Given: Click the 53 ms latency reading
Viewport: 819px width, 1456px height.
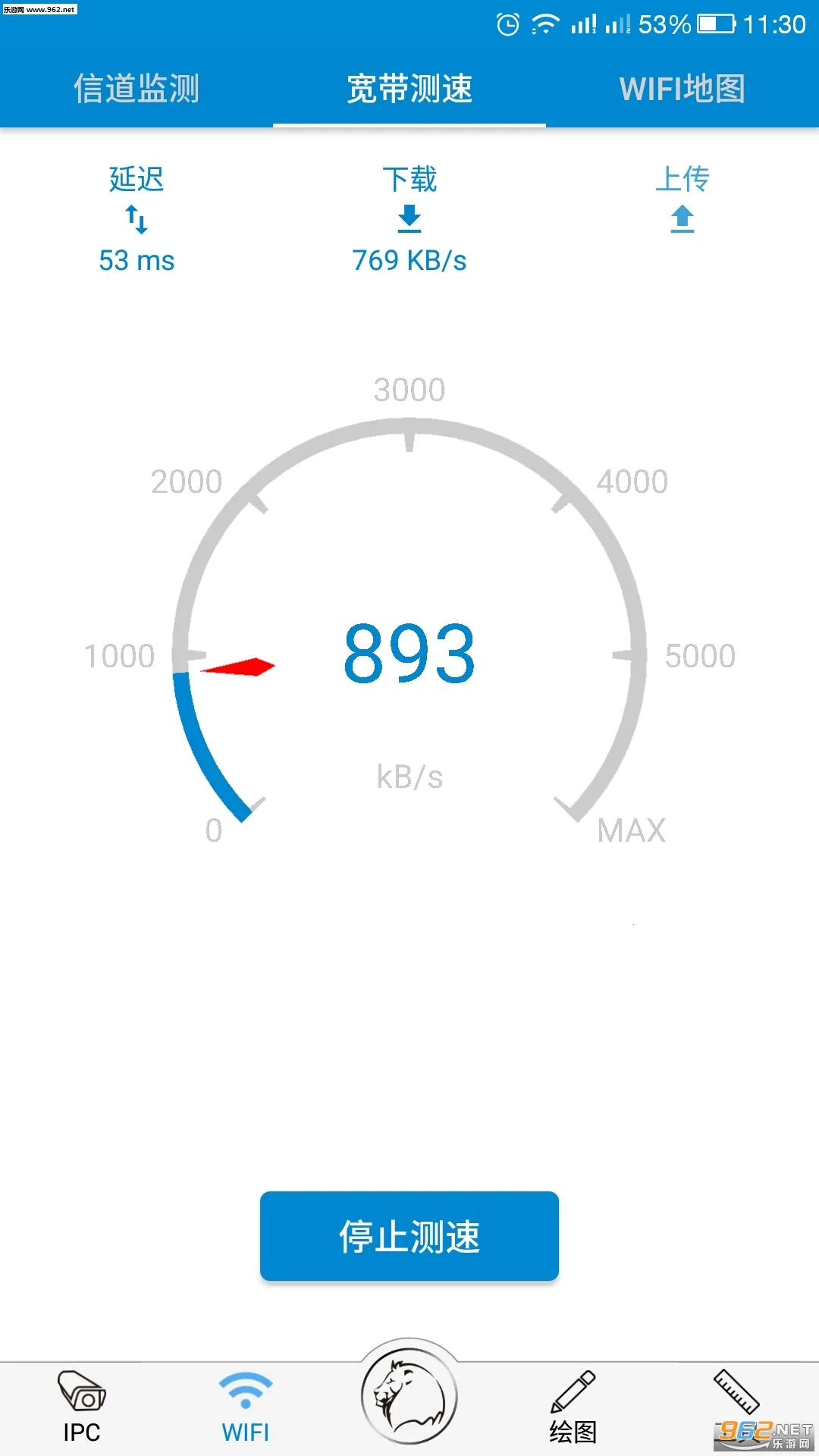Looking at the screenshot, I should coord(137,262).
